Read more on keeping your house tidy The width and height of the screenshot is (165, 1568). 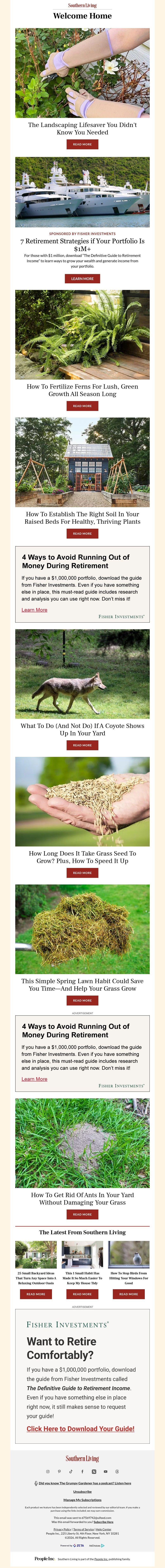point(82,1294)
